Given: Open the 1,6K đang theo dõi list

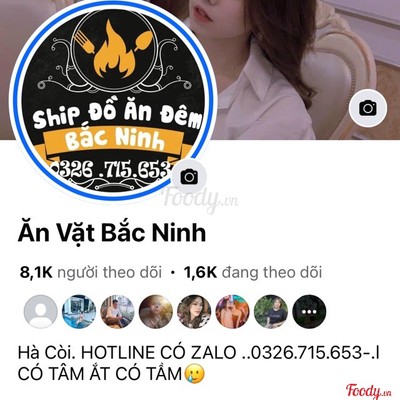Looking at the screenshot, I should coord(253,272).
